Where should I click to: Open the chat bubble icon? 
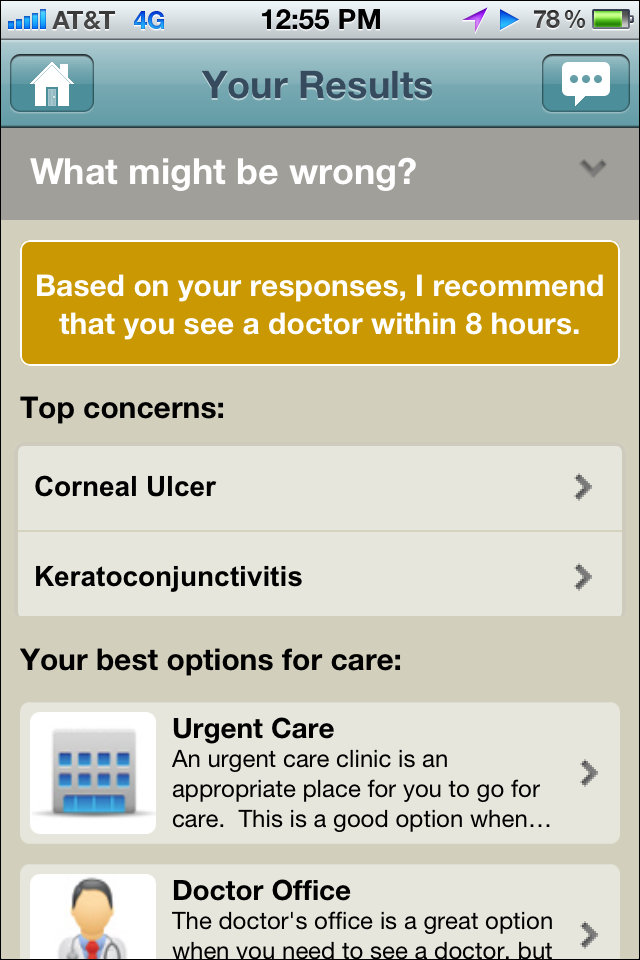pyautogui.click(x=585, y=84)
